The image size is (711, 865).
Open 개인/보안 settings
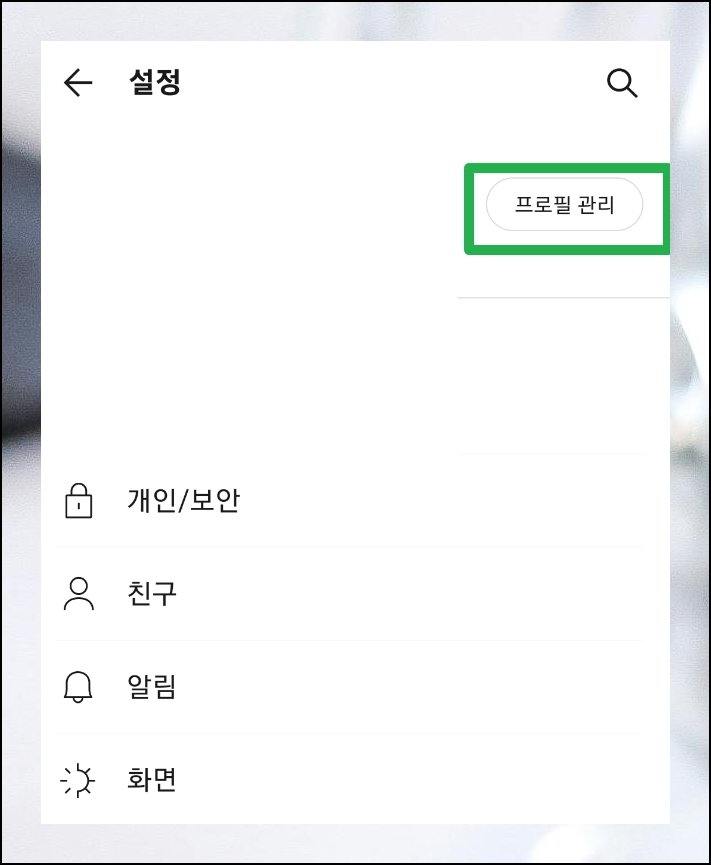pos(350,501)
